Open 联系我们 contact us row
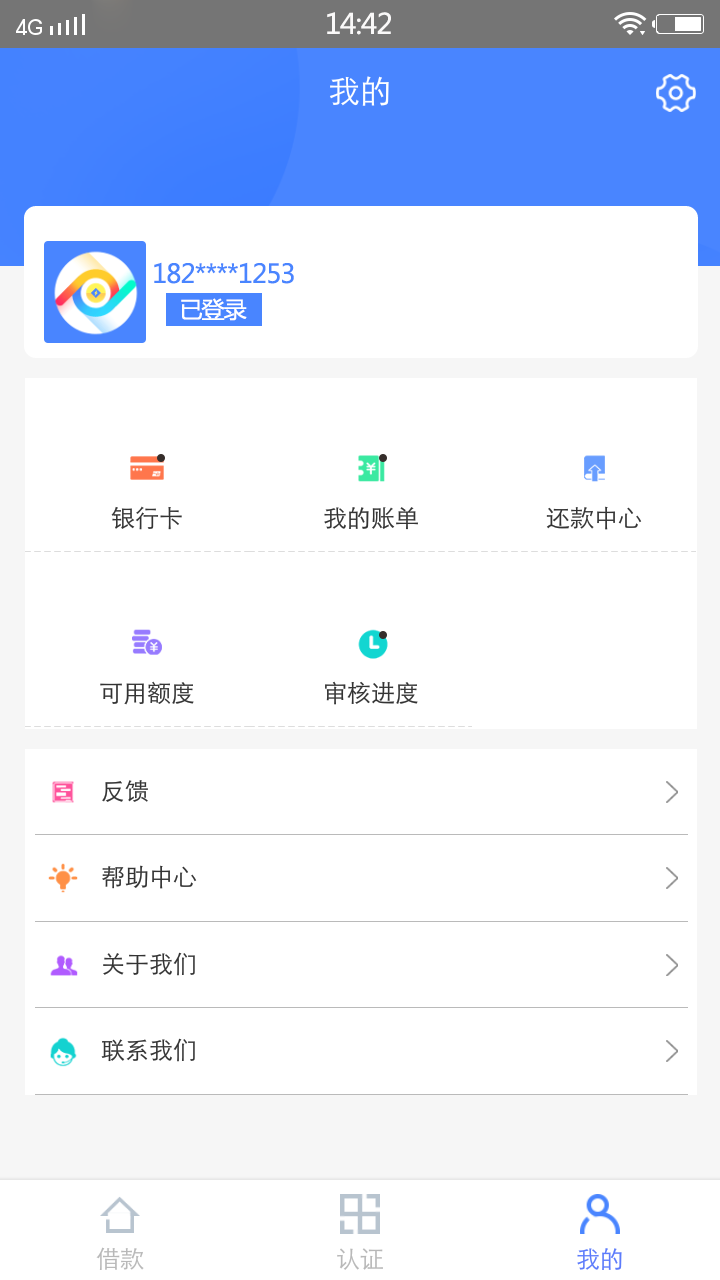This screenshot has height=1280, width=720. [x=361, y=1051]
